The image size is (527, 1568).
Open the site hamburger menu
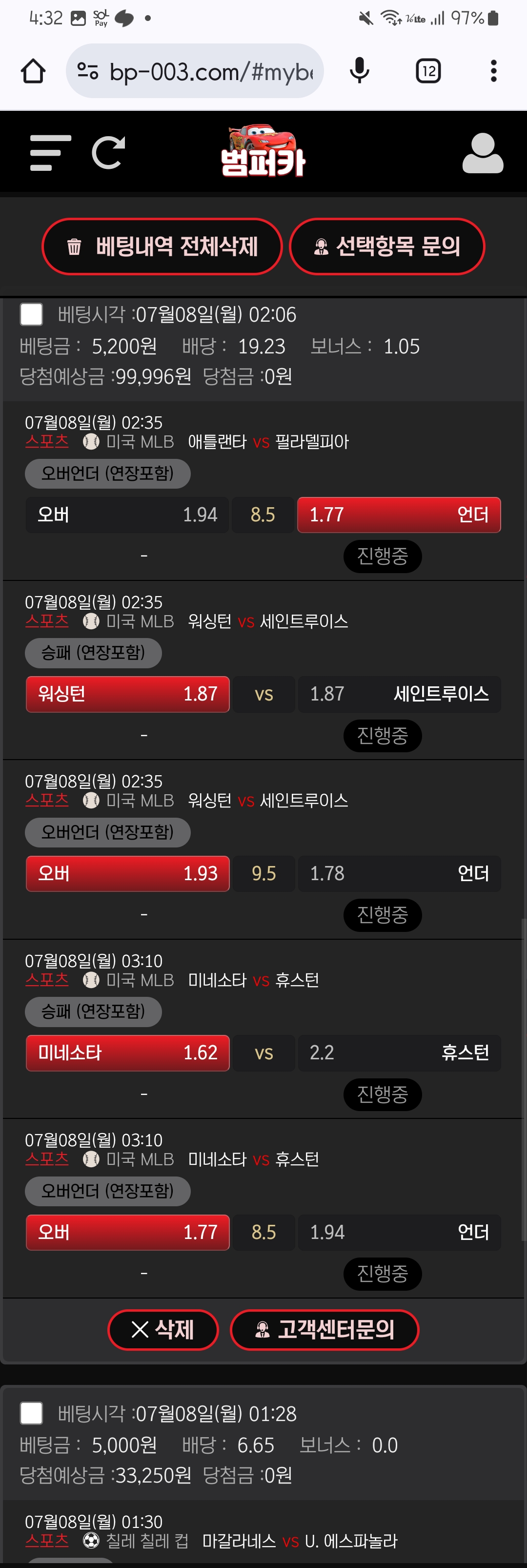pyautogui.click(x=50, y=153)
